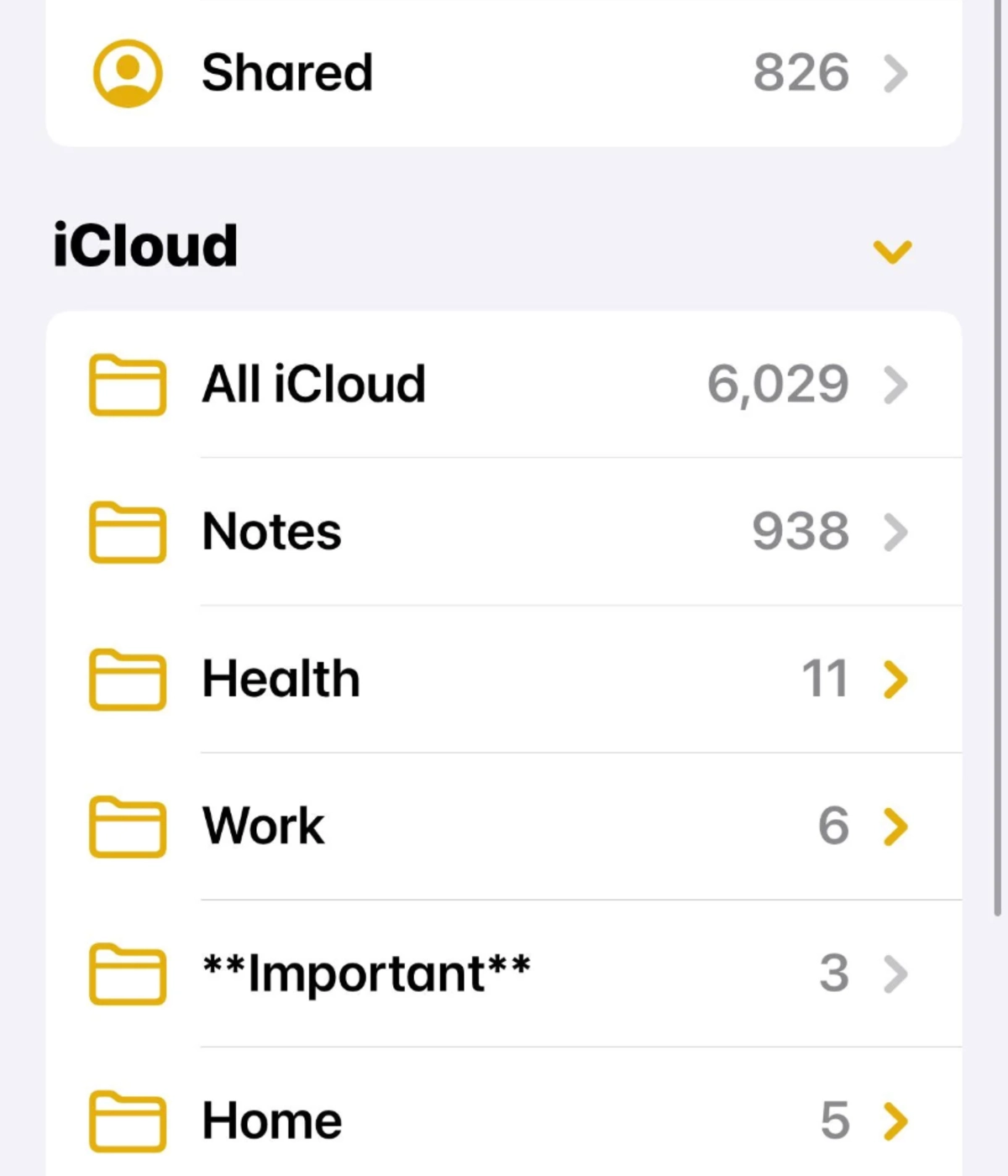Click the folder icon next to Notes
Viewport: 1008px width, 1176px height.
coord(126,532)
